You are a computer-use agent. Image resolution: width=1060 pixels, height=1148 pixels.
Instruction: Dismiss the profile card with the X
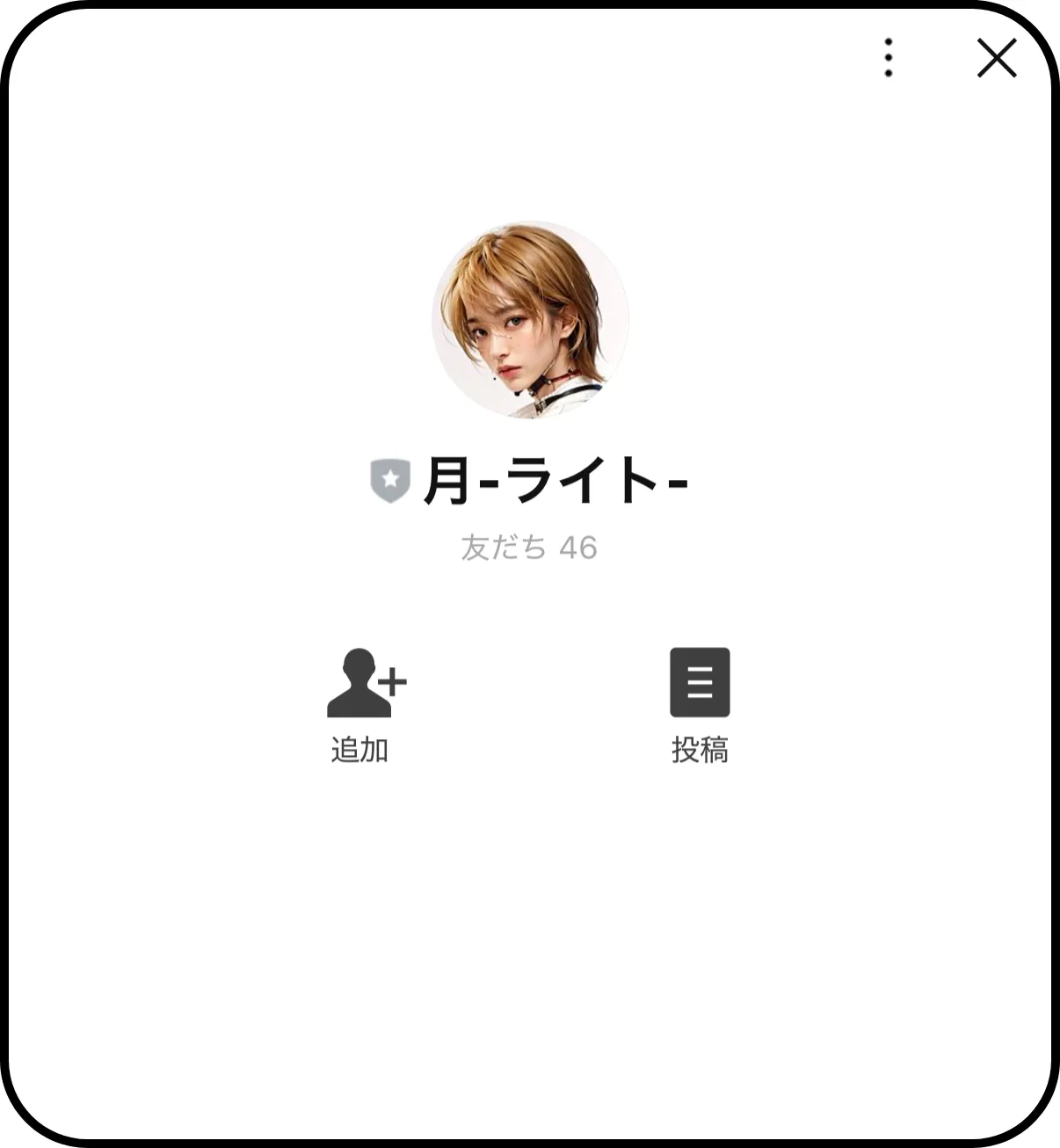pos(996,58)
